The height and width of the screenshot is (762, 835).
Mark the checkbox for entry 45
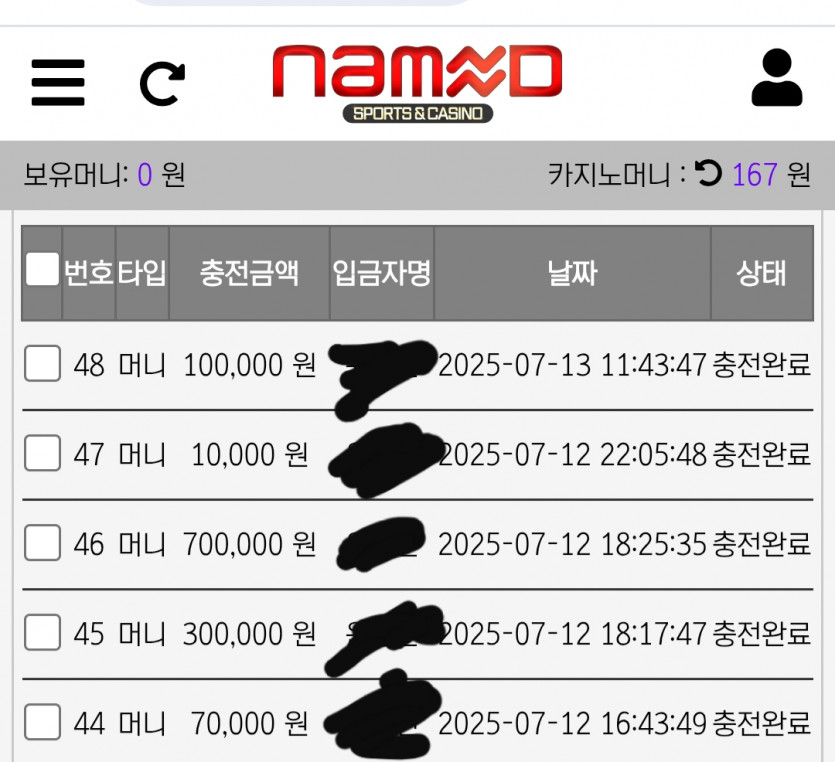[42, 632]
